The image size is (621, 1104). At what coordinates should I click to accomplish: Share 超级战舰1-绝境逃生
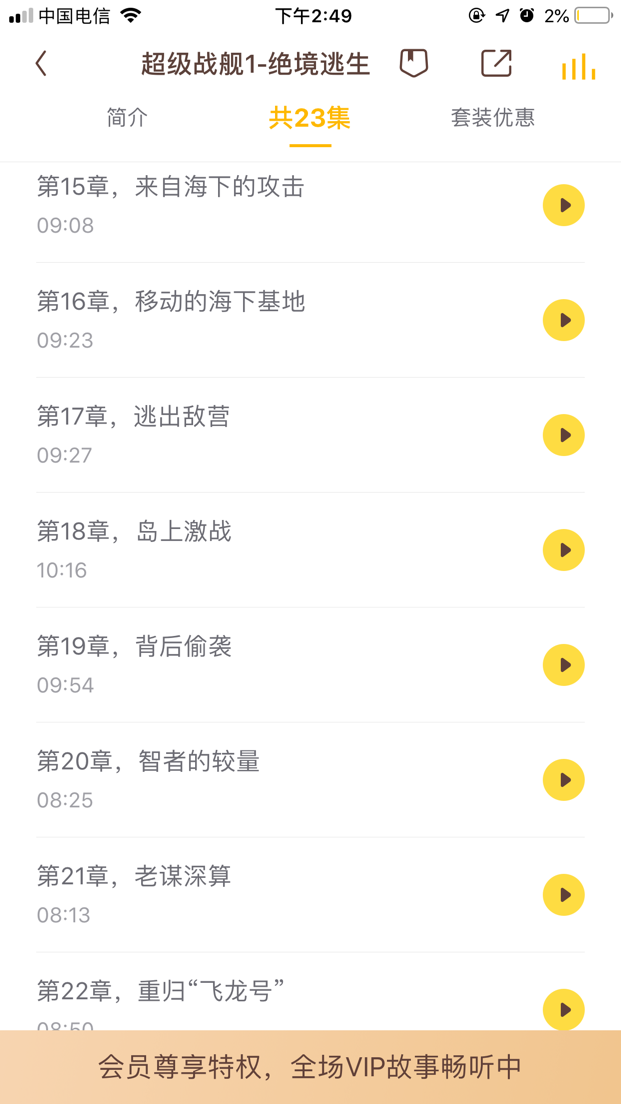click(496, 64)
